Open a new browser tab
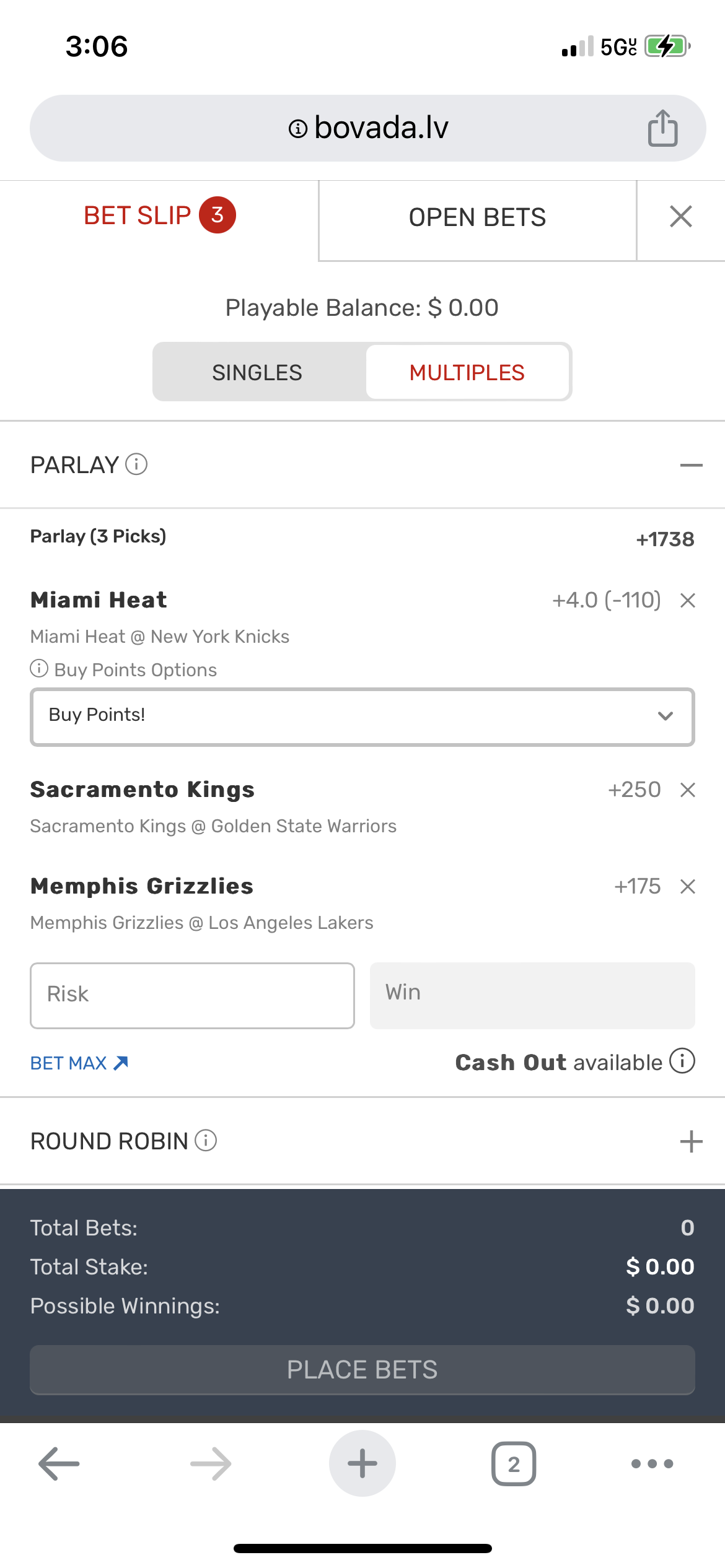 click(x=362, y=1463)
